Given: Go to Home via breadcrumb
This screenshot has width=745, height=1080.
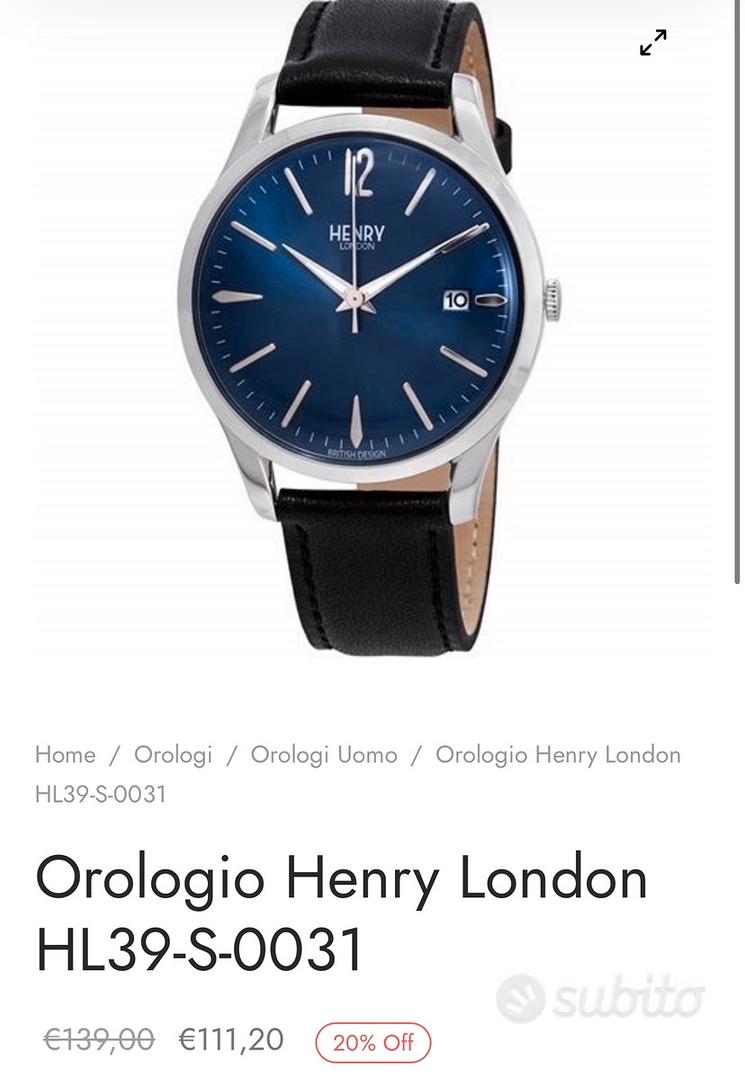Looking at the screenshot, I should 65,755.
